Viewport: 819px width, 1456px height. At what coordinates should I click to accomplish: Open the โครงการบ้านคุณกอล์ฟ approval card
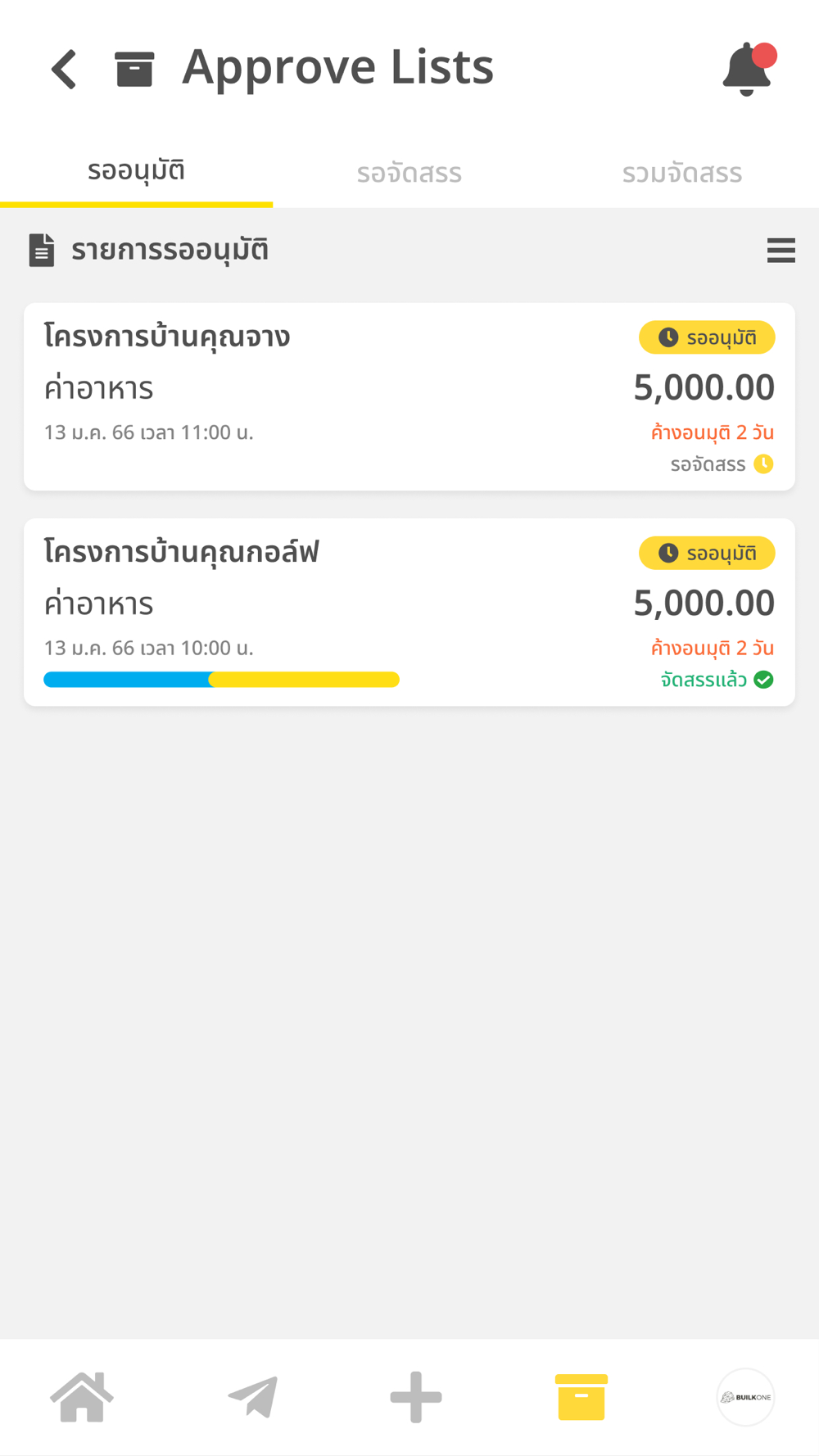[x=409, y=612]
